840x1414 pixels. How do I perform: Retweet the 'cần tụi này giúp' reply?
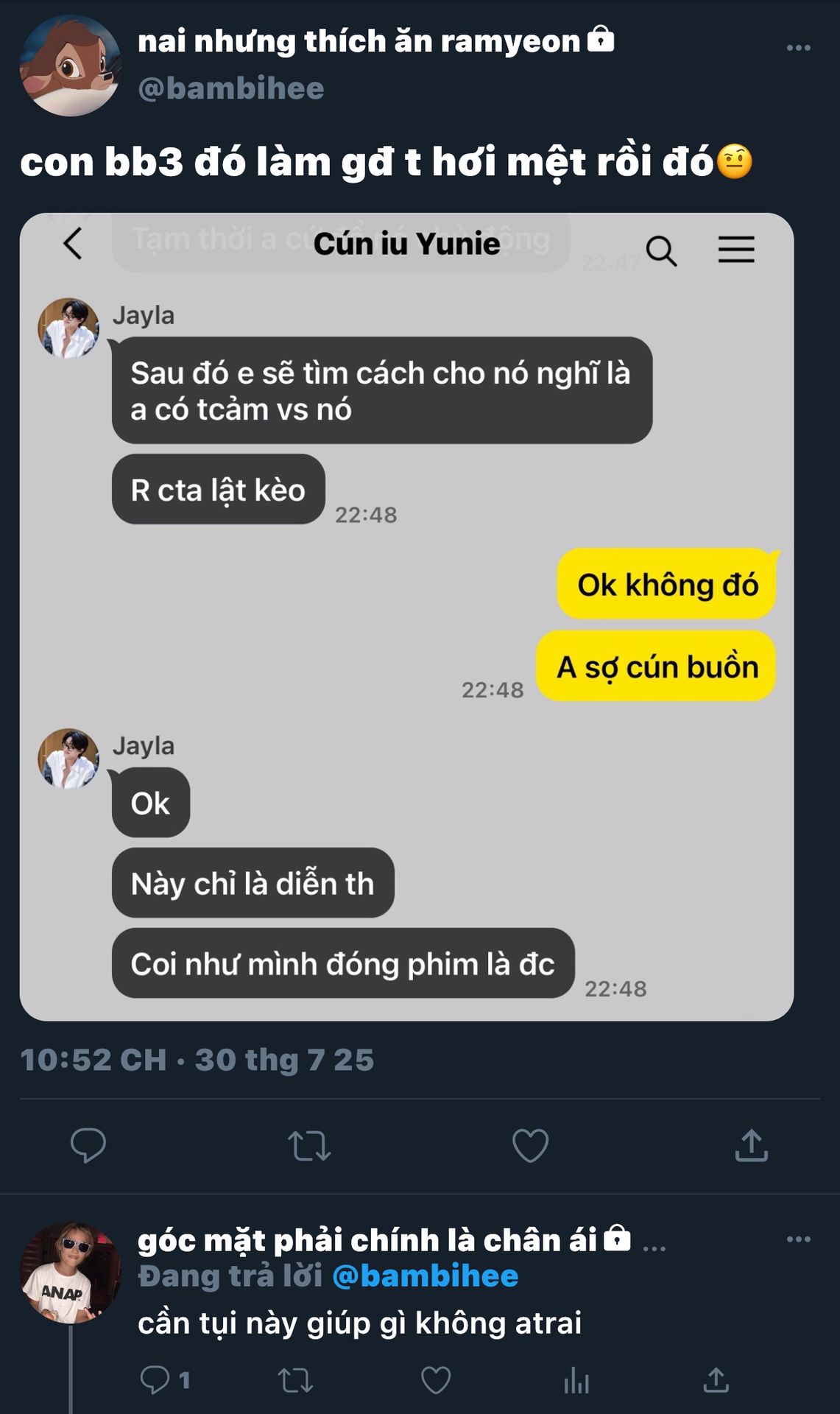[x=295, y=1380]
